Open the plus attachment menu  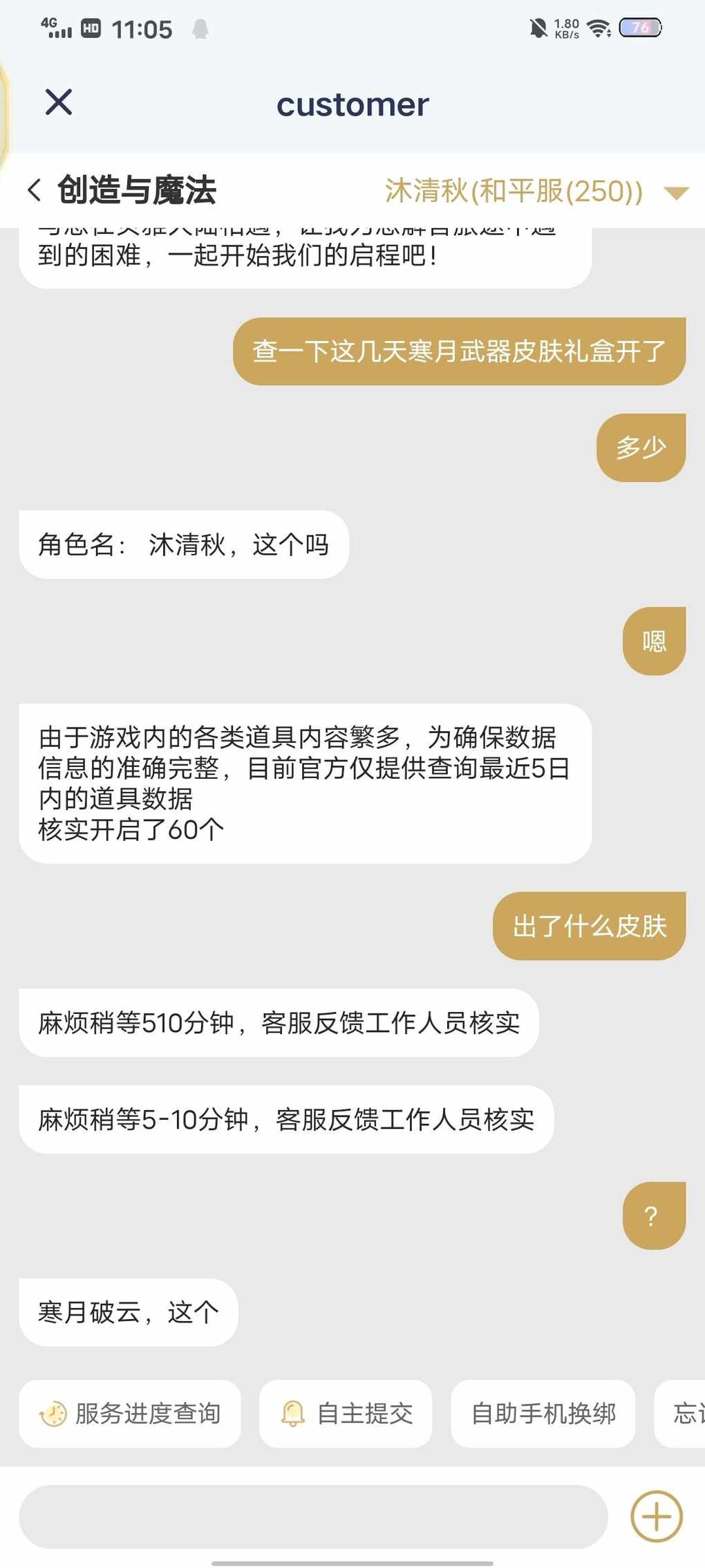(x=656, y=1517)
